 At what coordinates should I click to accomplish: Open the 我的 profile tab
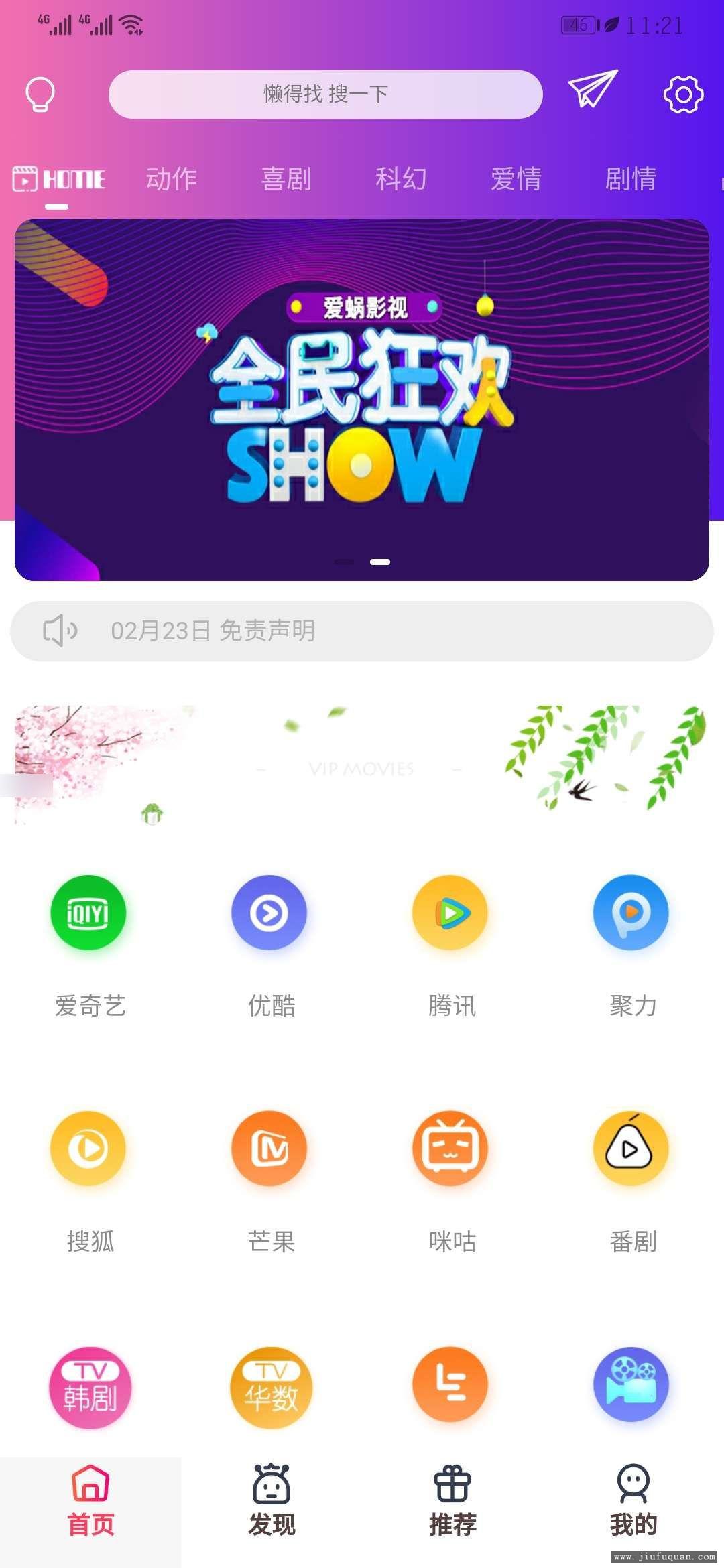[633, 1501]
